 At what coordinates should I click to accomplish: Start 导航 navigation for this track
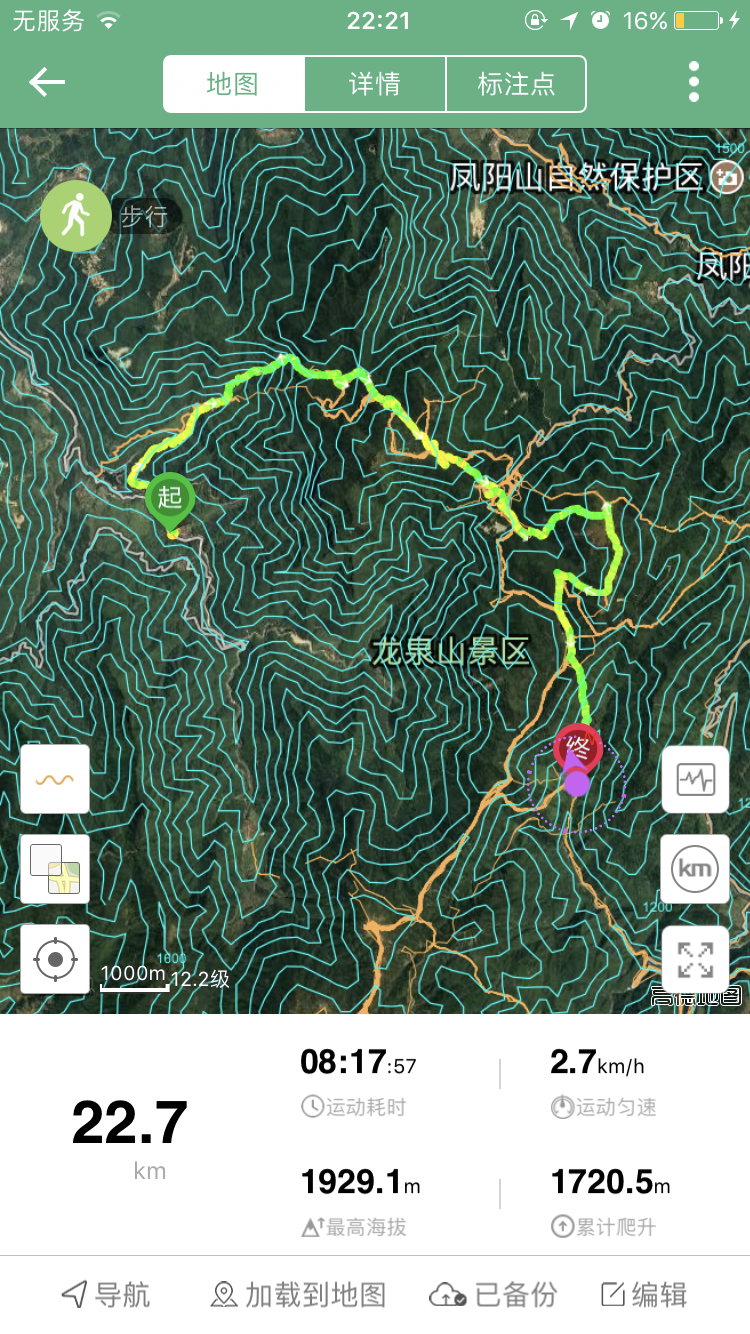(x=105, y=1295)
